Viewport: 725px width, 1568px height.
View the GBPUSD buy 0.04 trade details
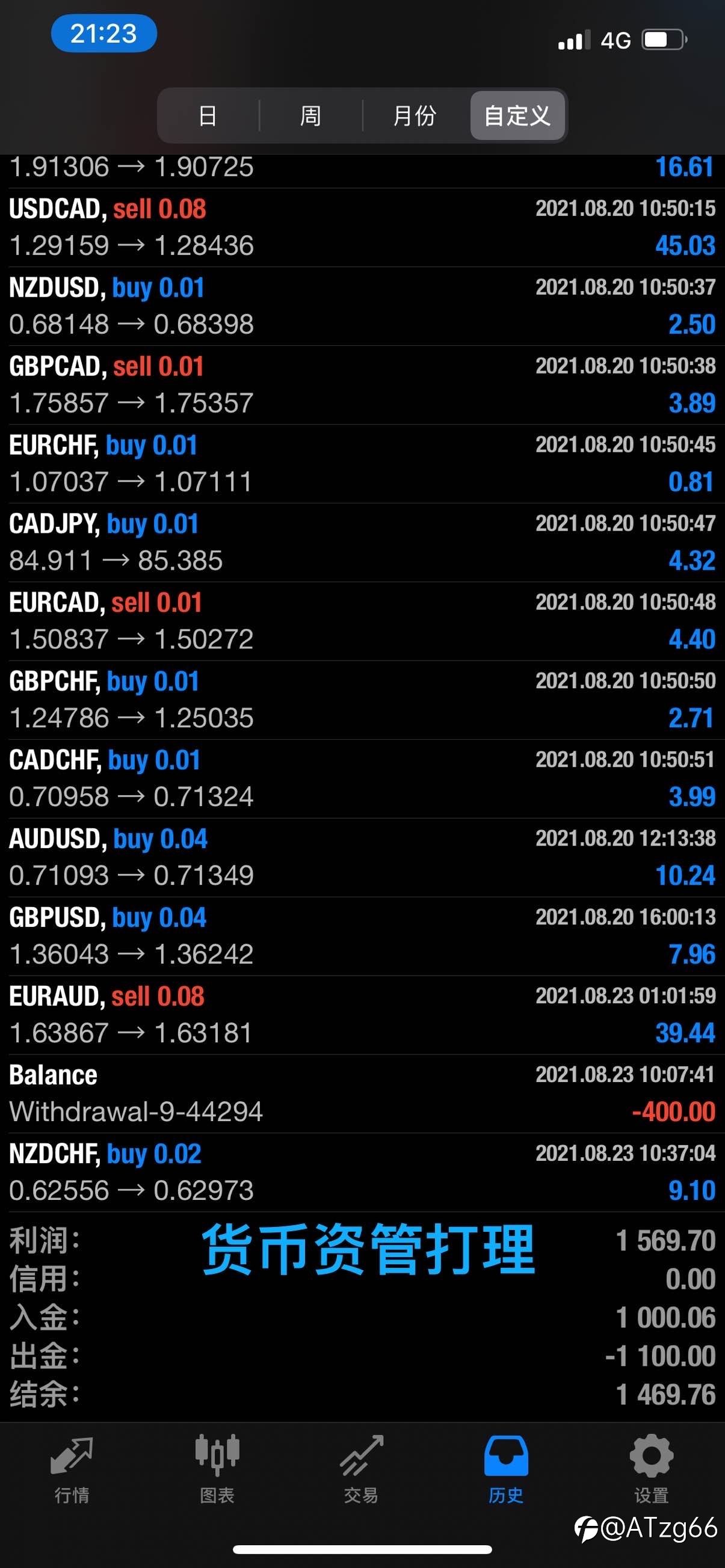pyautogui.click(x=362, y=936)
